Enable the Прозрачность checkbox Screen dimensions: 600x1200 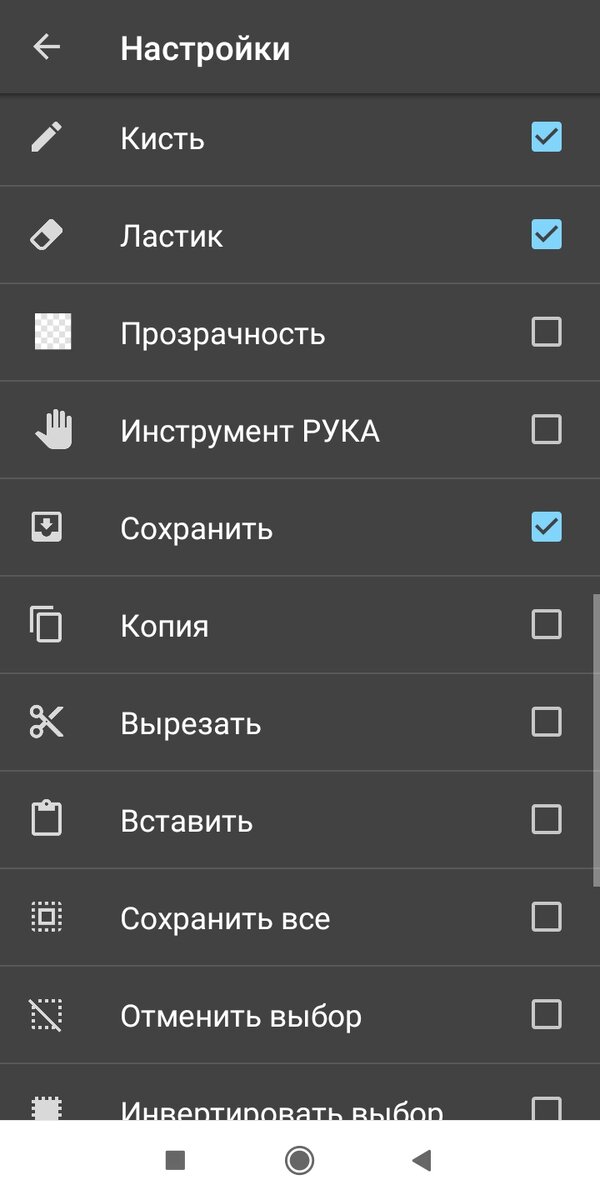pos(546,332)
